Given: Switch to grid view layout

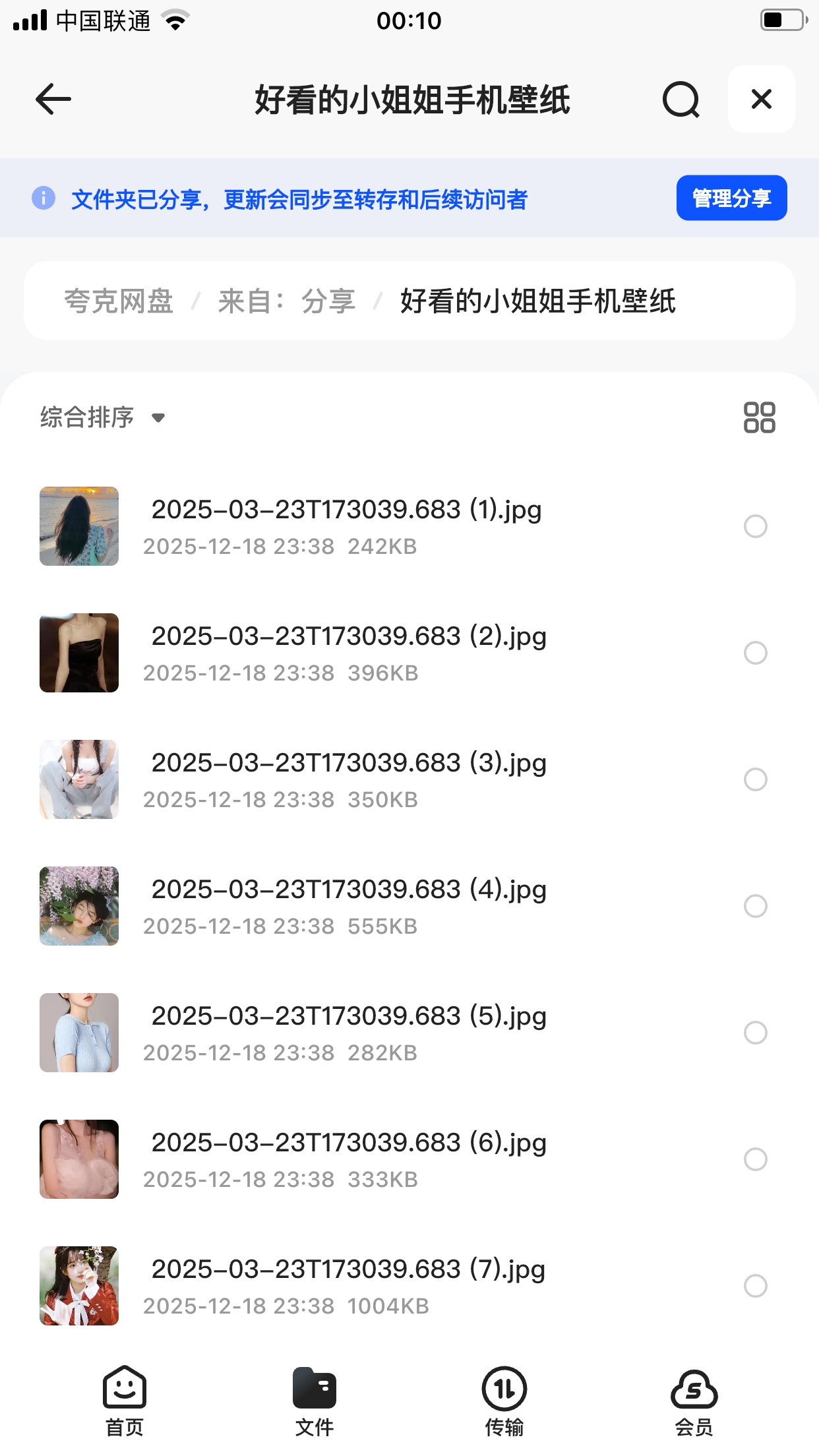Looking at the screenshot, I should tap(759, 417).
